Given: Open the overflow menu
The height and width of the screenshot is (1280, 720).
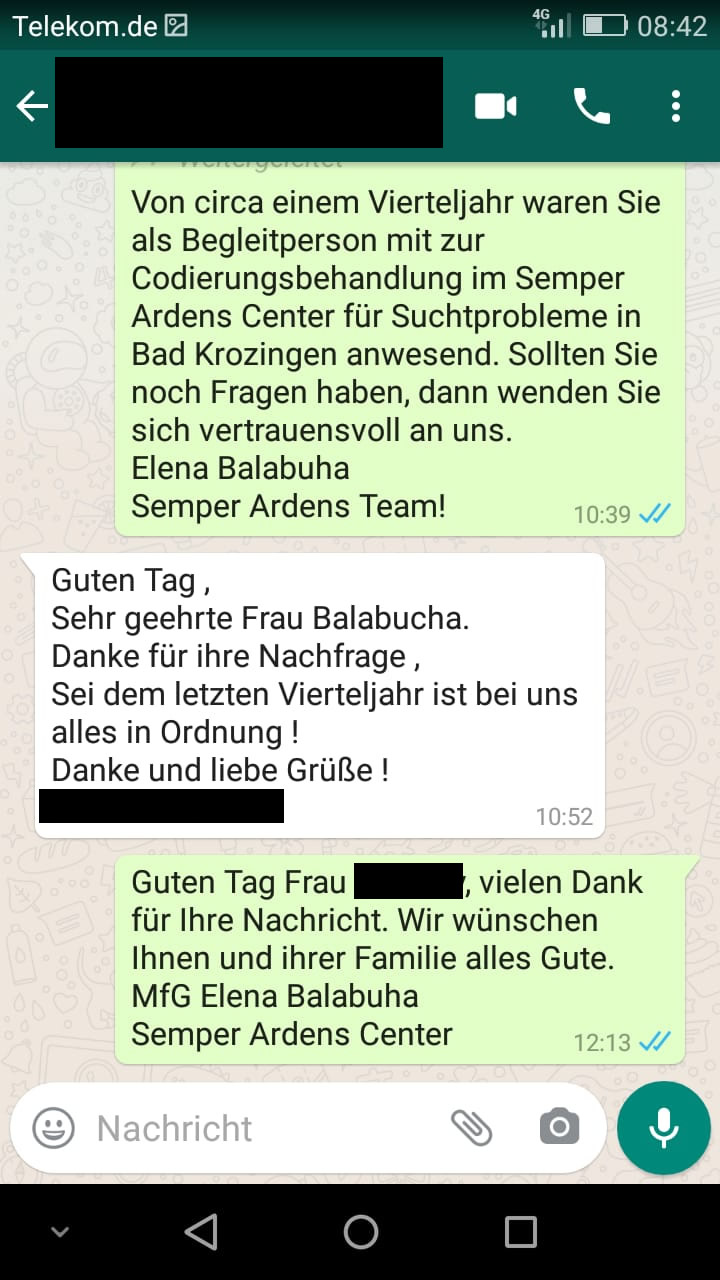Looking at the screenshot, I should click(676, 106).
